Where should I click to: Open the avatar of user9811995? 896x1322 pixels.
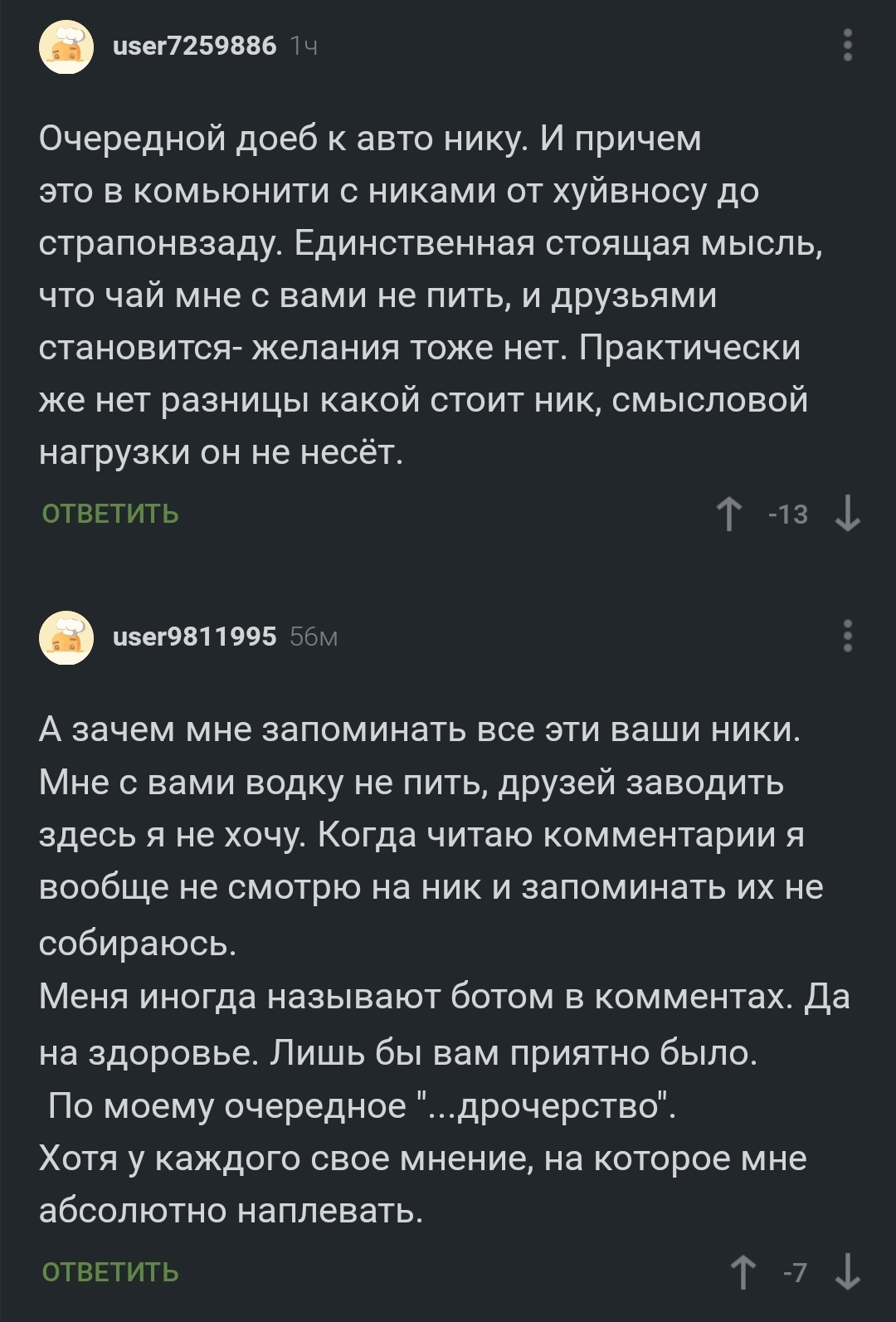click(66, 637)
